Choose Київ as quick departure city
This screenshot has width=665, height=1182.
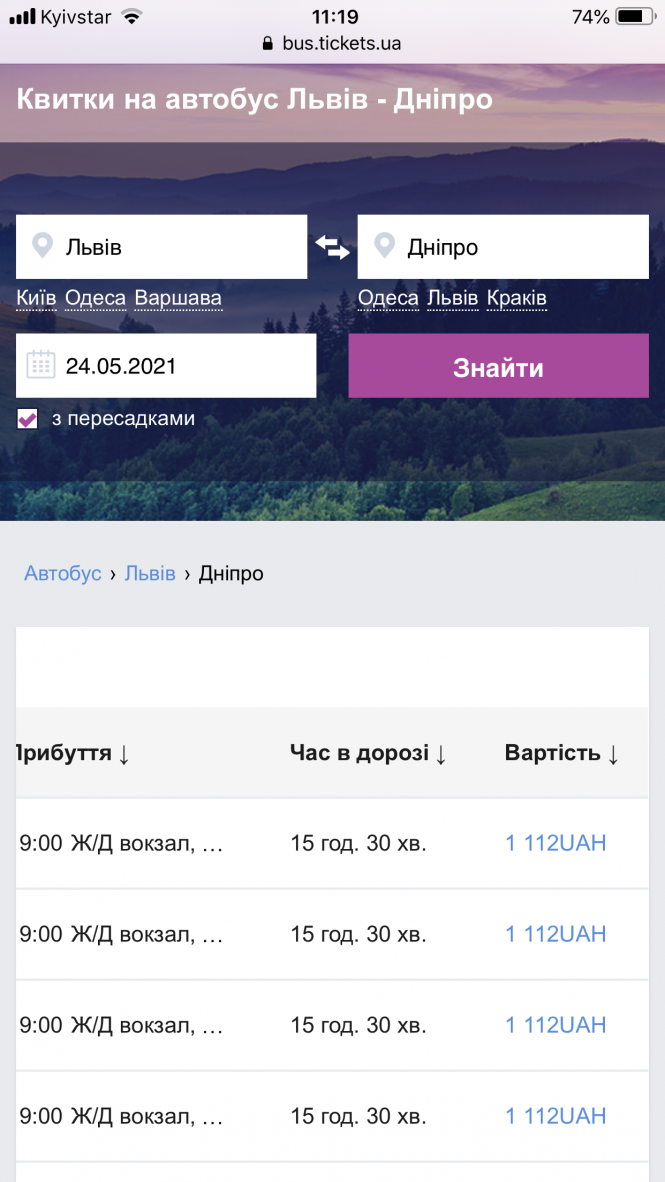pyautogui.click(x=36, y=298)
